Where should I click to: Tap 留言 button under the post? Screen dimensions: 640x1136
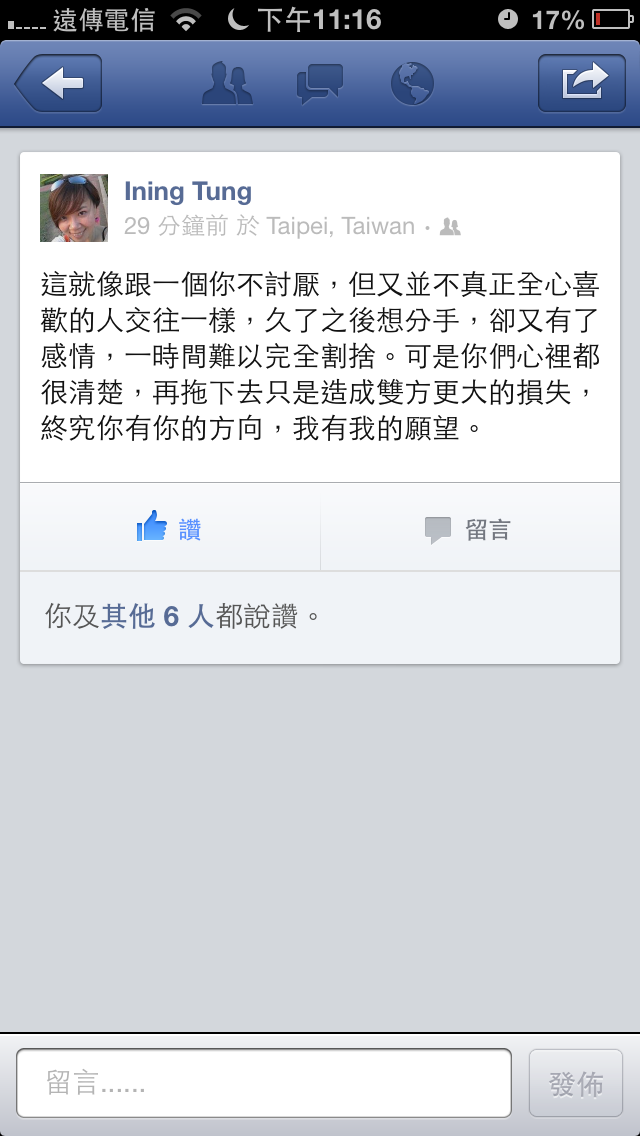point(468,528)
